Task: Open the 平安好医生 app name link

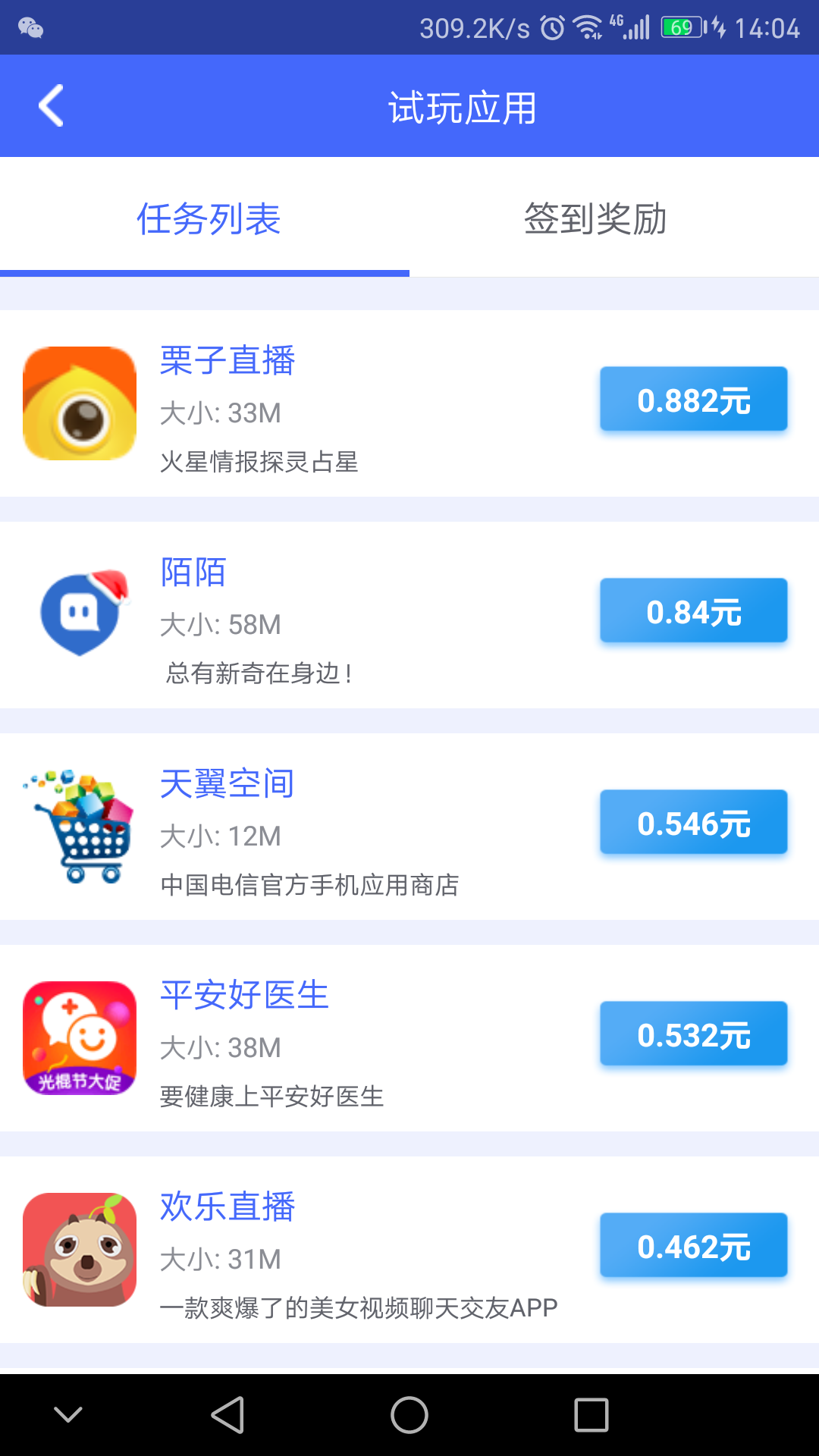Action: click(244, 997)
